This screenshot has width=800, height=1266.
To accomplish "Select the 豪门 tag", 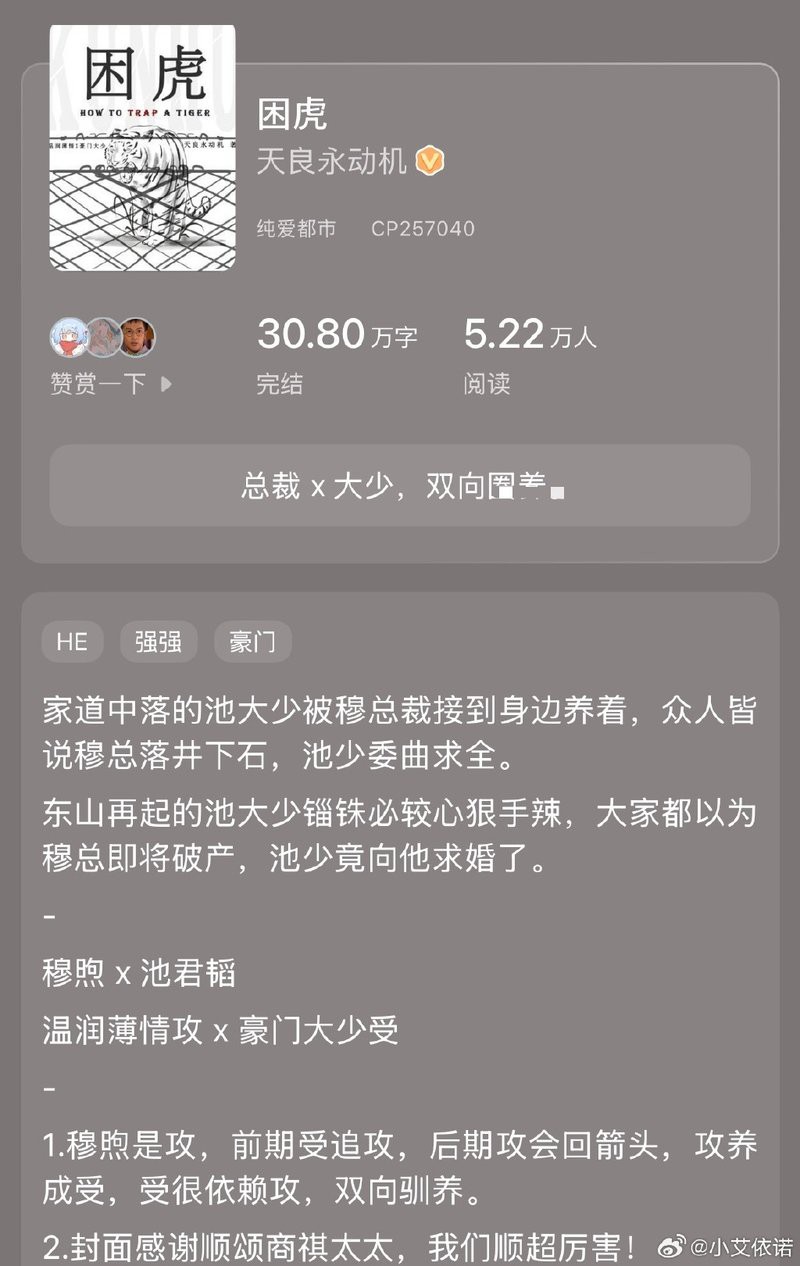I will coord(252,642).
